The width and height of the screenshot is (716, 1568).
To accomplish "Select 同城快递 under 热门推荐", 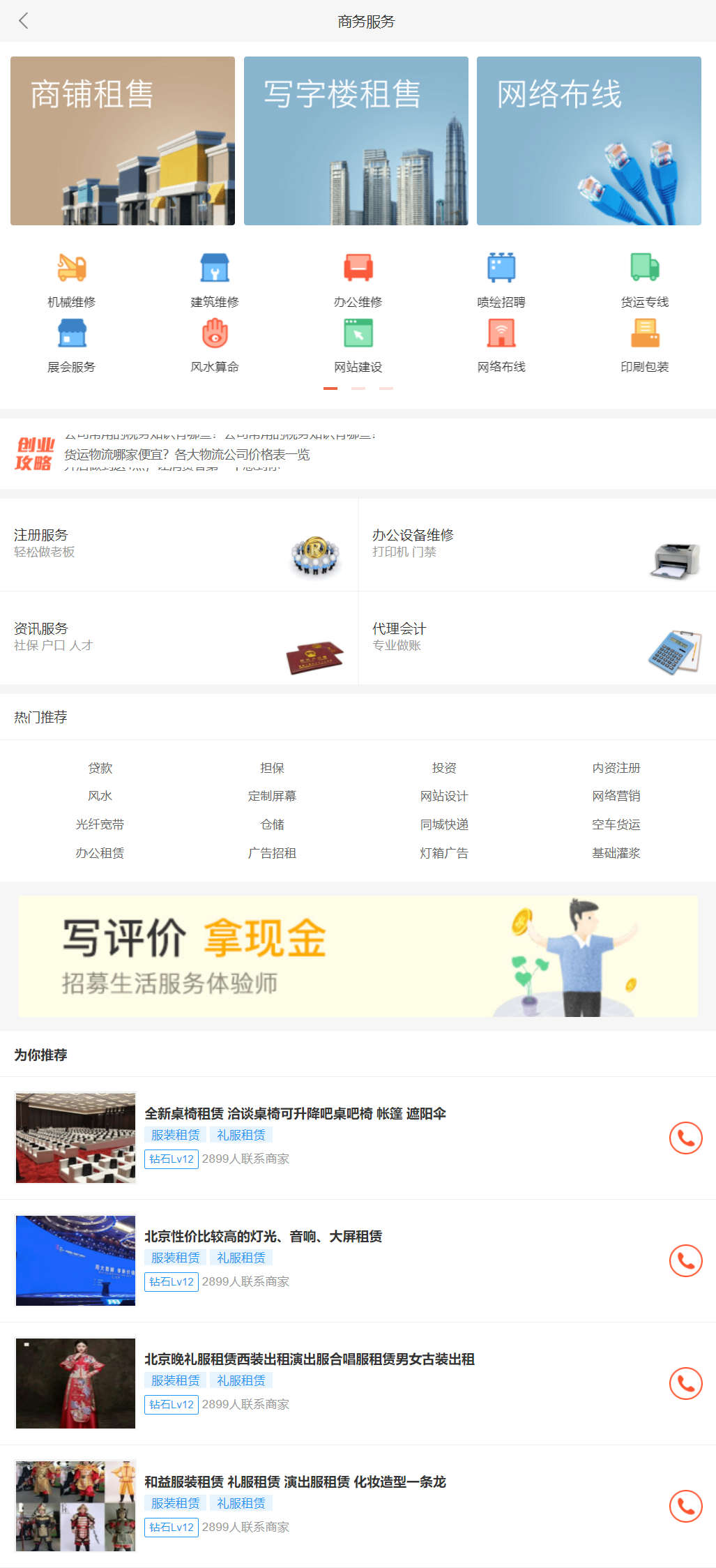I will tap(444, 824).
